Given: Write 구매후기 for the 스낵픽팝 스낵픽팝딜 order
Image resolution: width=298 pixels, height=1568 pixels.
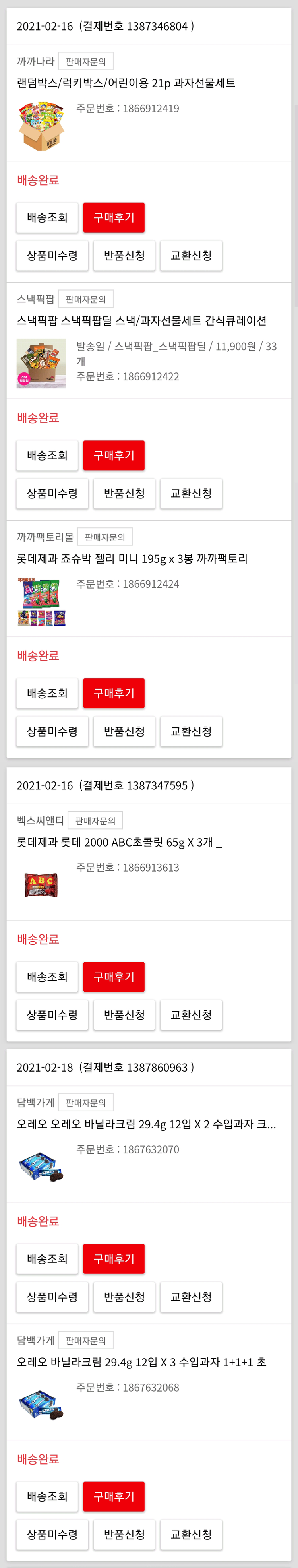Looking at the screenshot, I should coord(114,455).
